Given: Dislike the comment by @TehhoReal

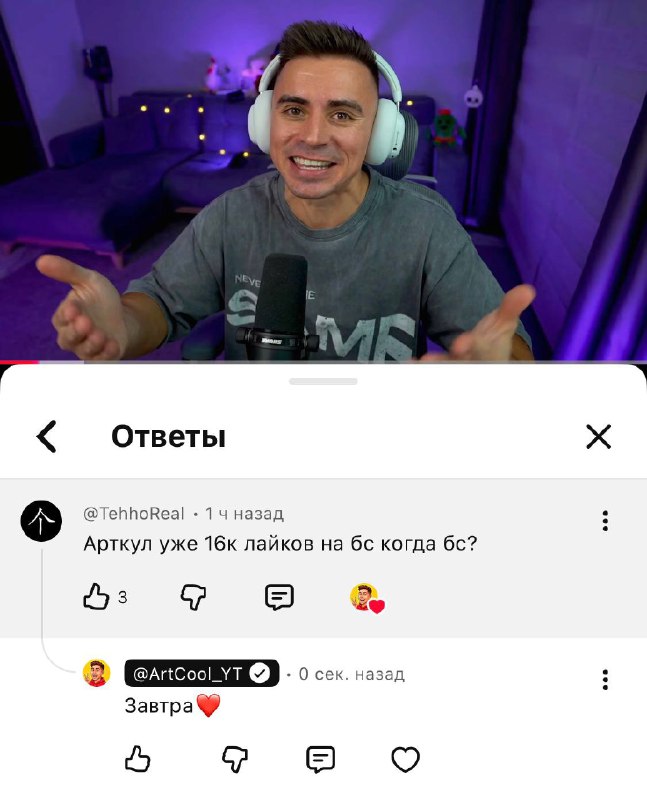Looking at the screenshot, I should click(193, 597).
